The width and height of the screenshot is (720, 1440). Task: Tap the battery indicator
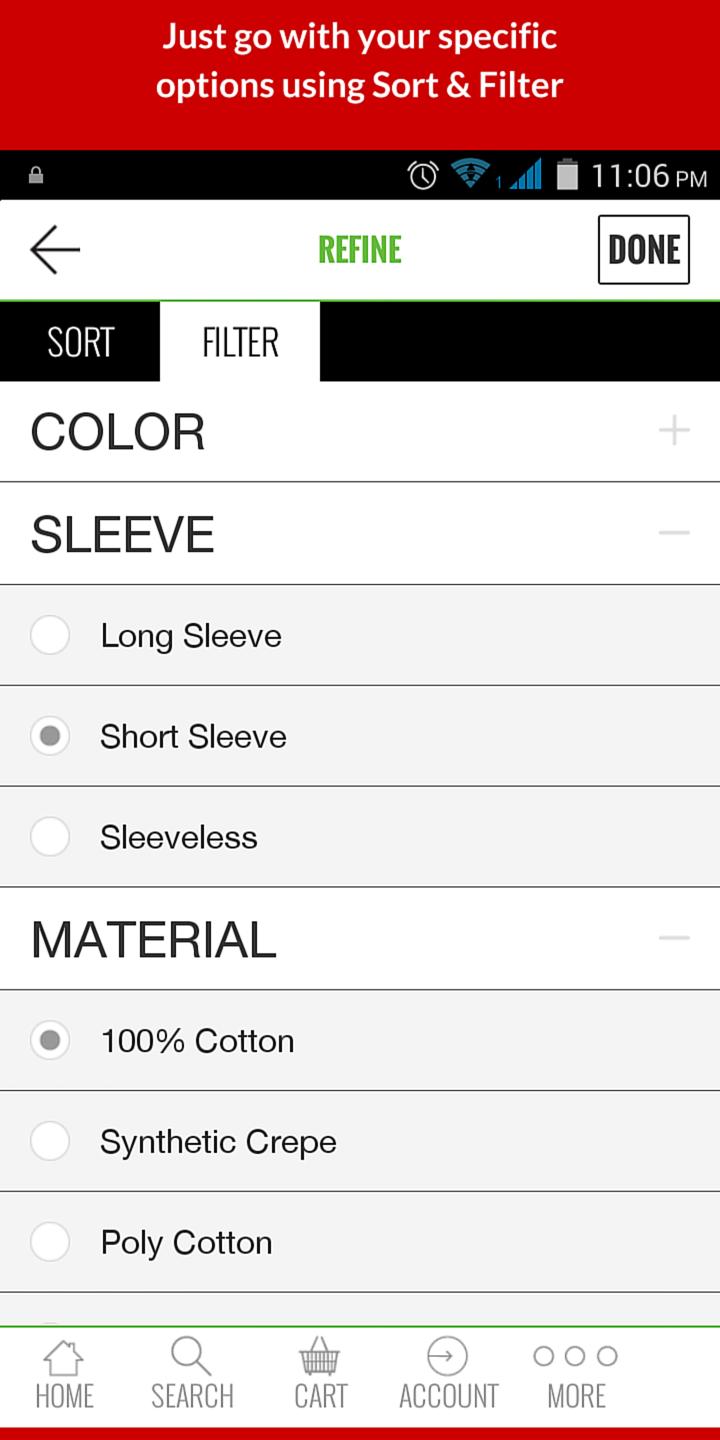pos(569,173)
